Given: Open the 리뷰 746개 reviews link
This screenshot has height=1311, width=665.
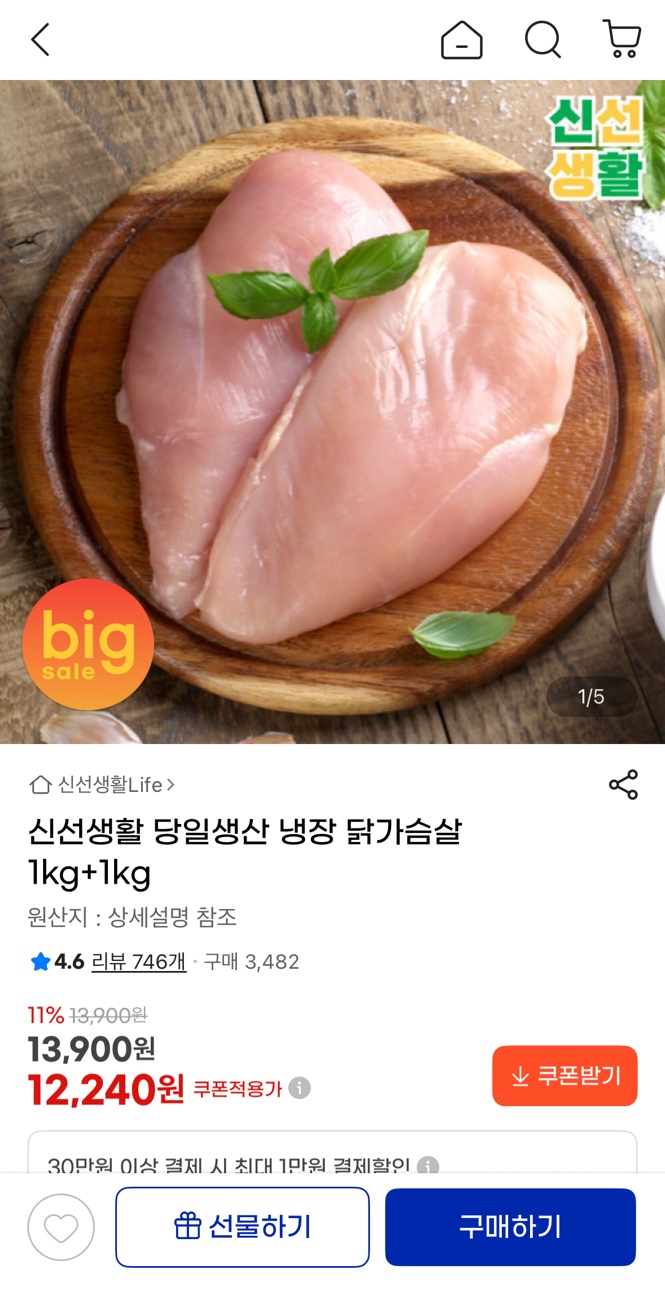Looking at the screenshot, I should (139, 962).
